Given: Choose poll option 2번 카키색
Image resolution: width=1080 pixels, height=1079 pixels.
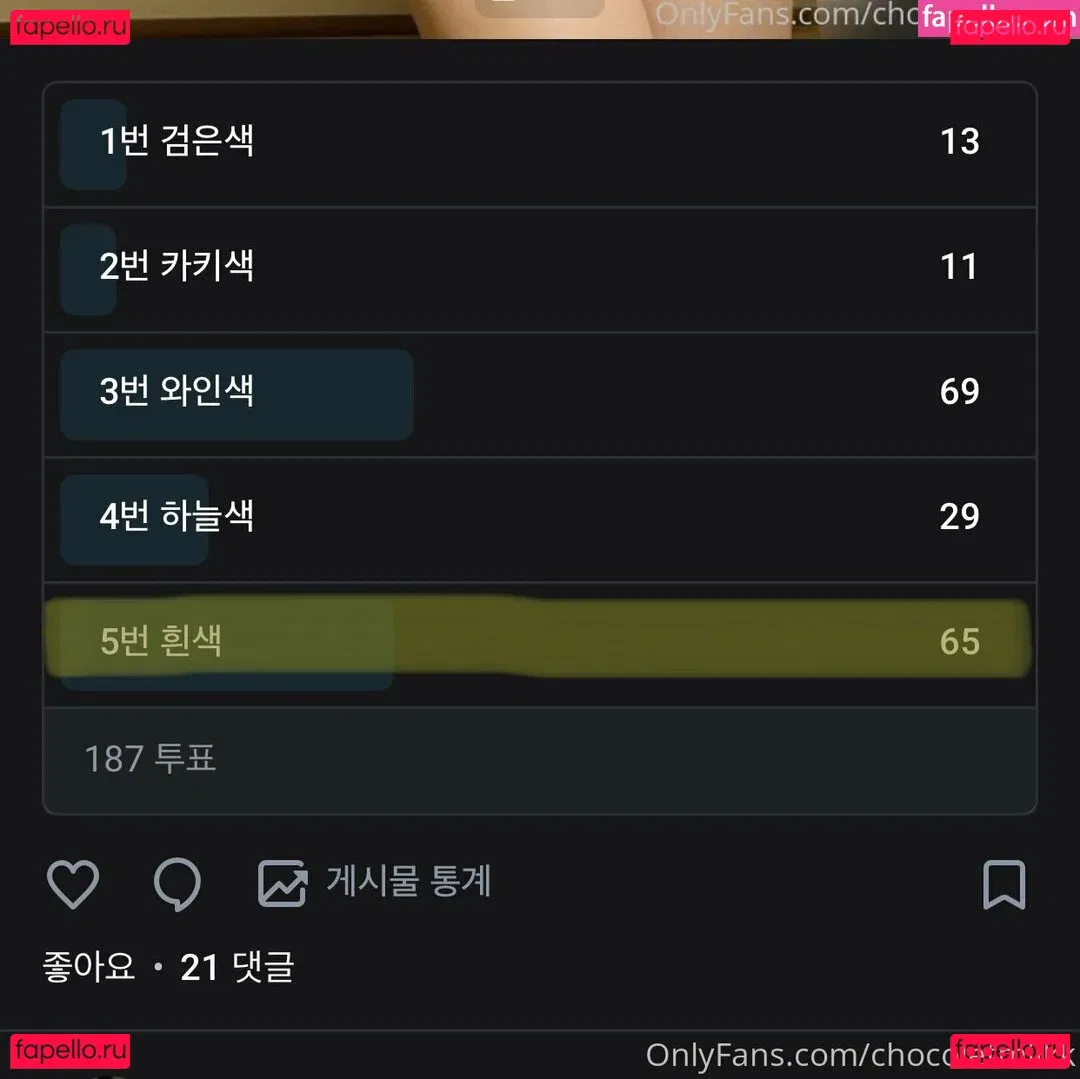Looking at the screenshot, I should [539, 267].
